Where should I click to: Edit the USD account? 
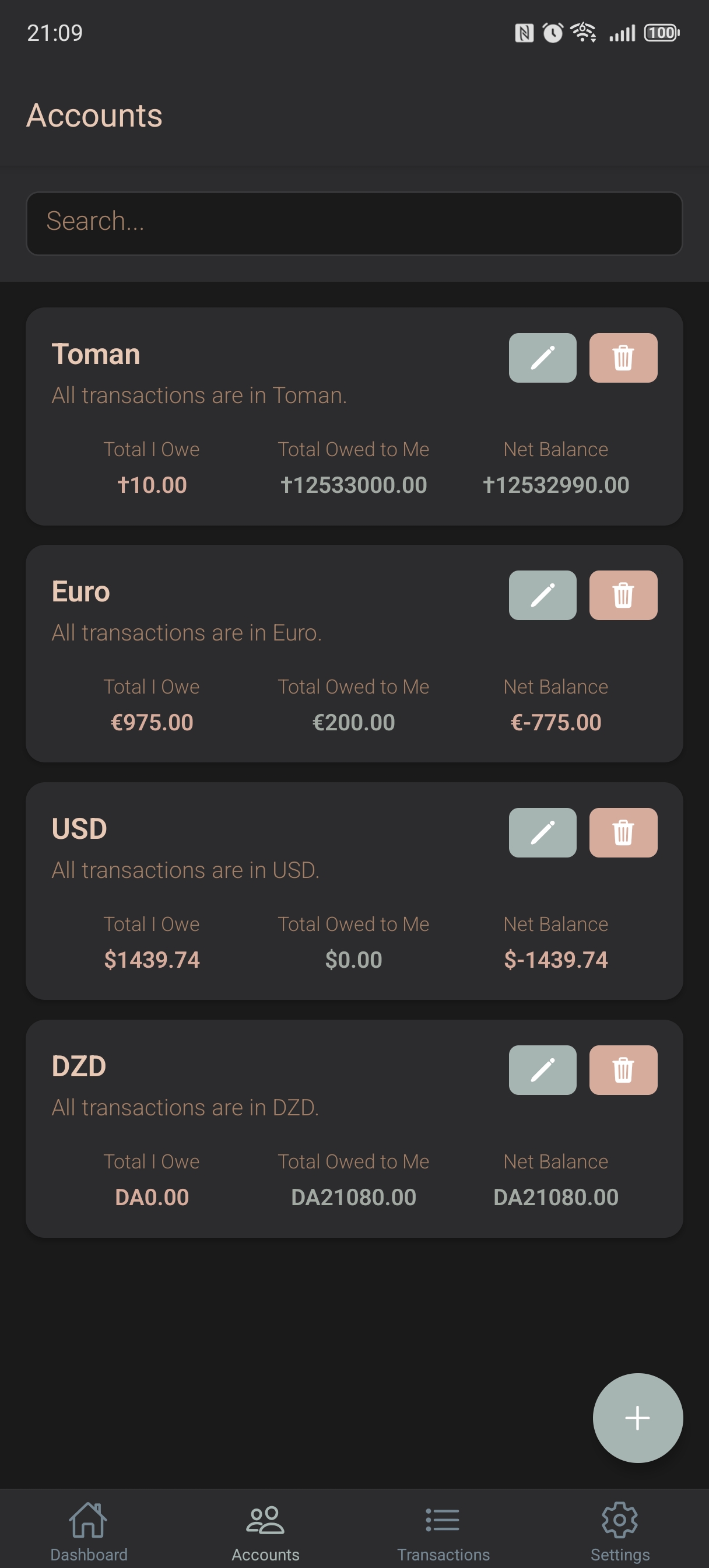(542, 832)
